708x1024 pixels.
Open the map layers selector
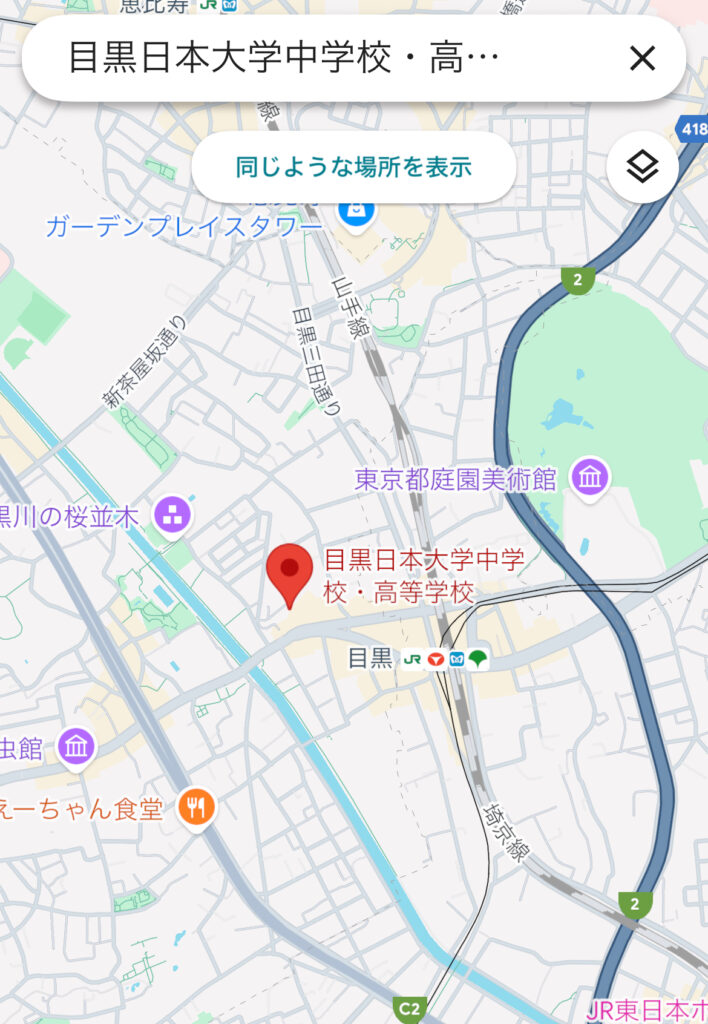pos(642,167)
